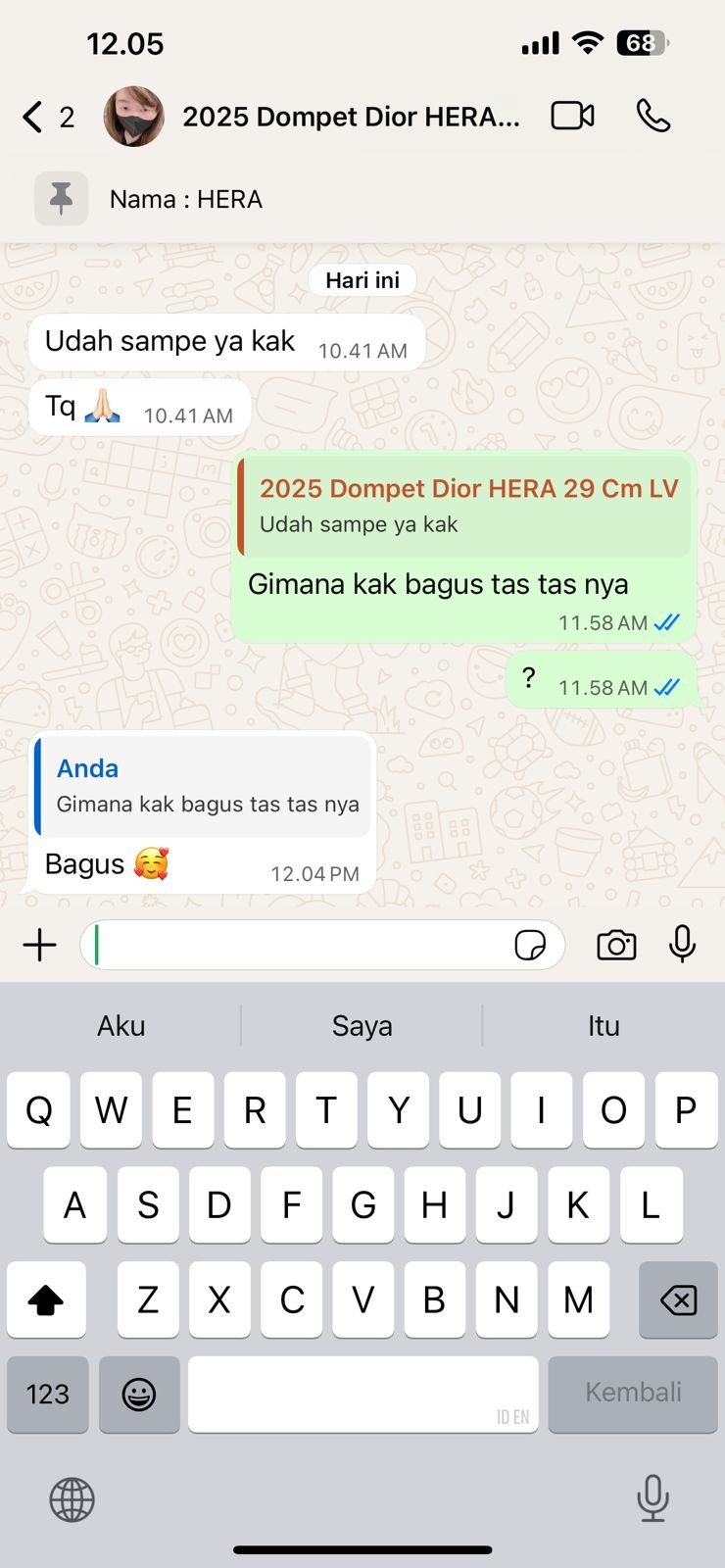
Task: Open the camera to send a photo
Action: pos(616,946)
